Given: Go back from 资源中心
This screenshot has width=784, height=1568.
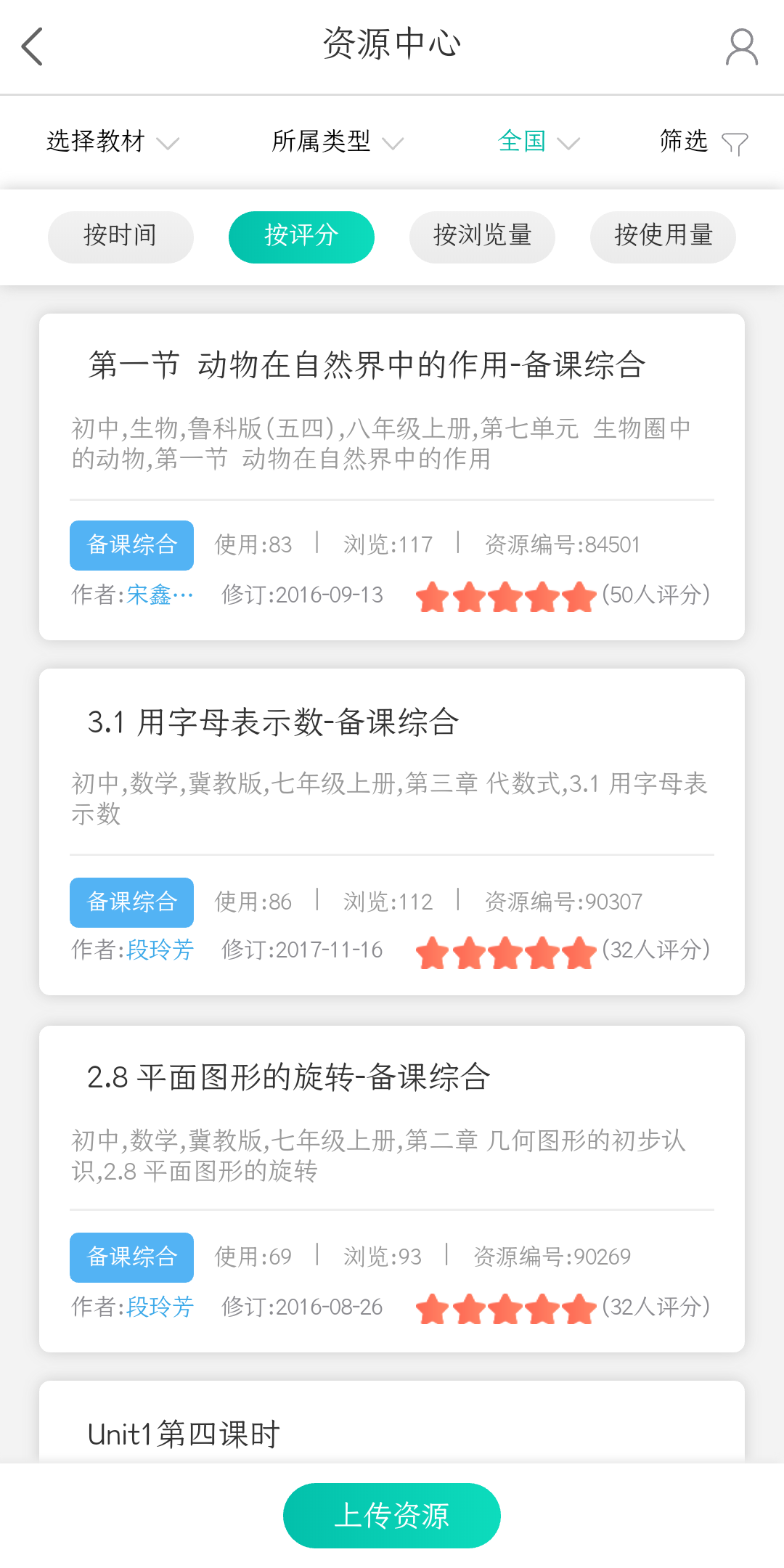Looking at the screenshot, I should point(33,46).
